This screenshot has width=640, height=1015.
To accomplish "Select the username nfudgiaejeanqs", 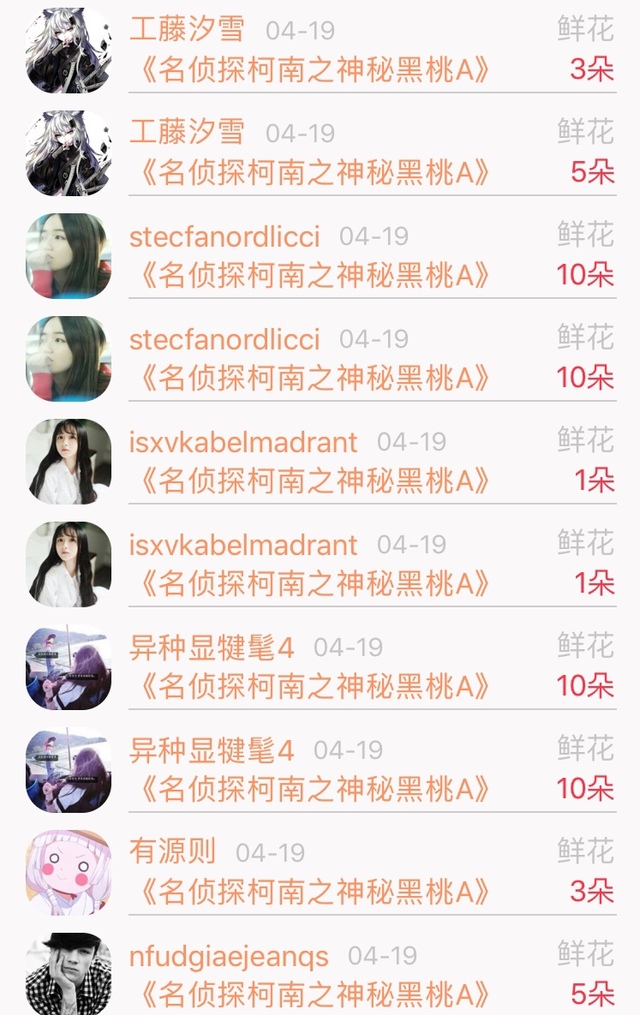I will click(x=229, y=956).
